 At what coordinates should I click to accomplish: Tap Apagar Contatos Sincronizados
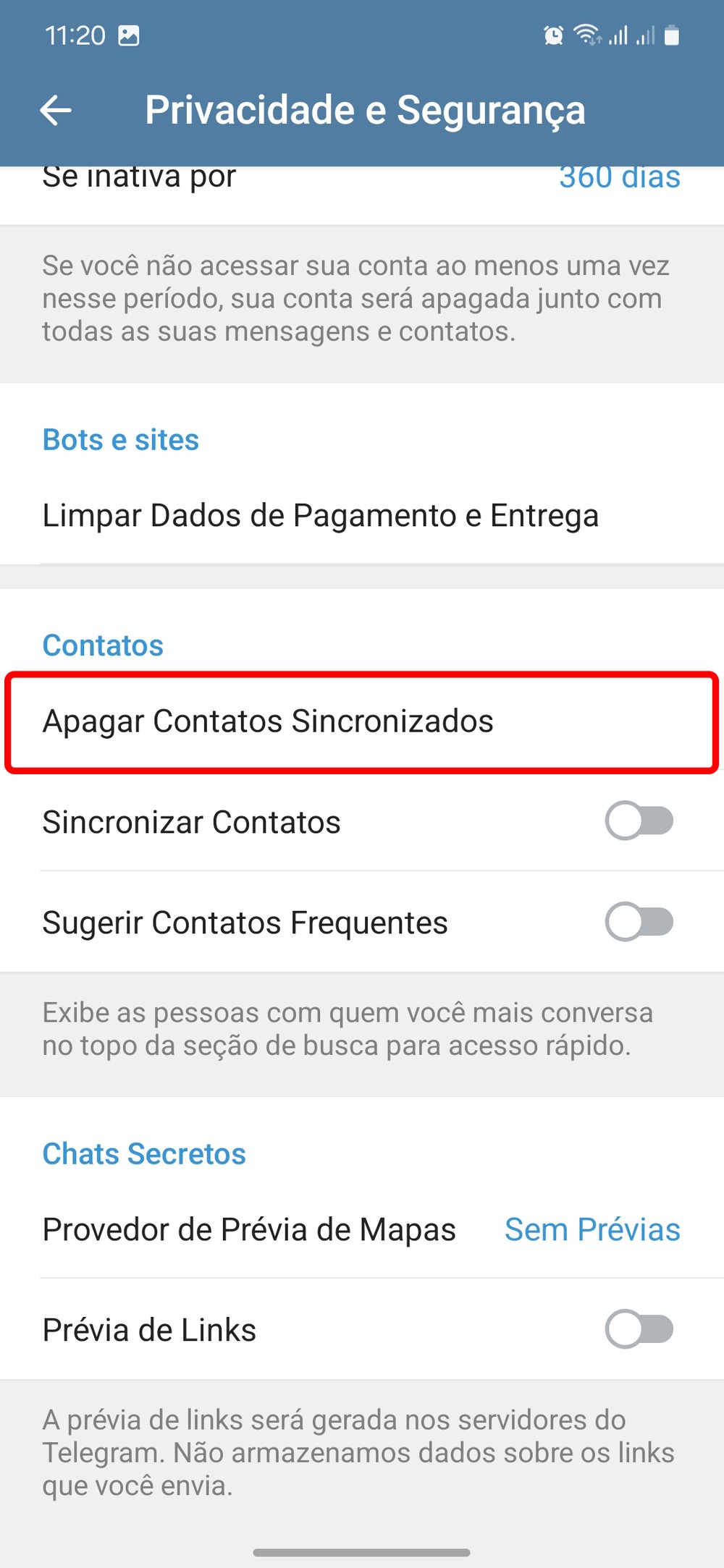click(x=268, y=721)
